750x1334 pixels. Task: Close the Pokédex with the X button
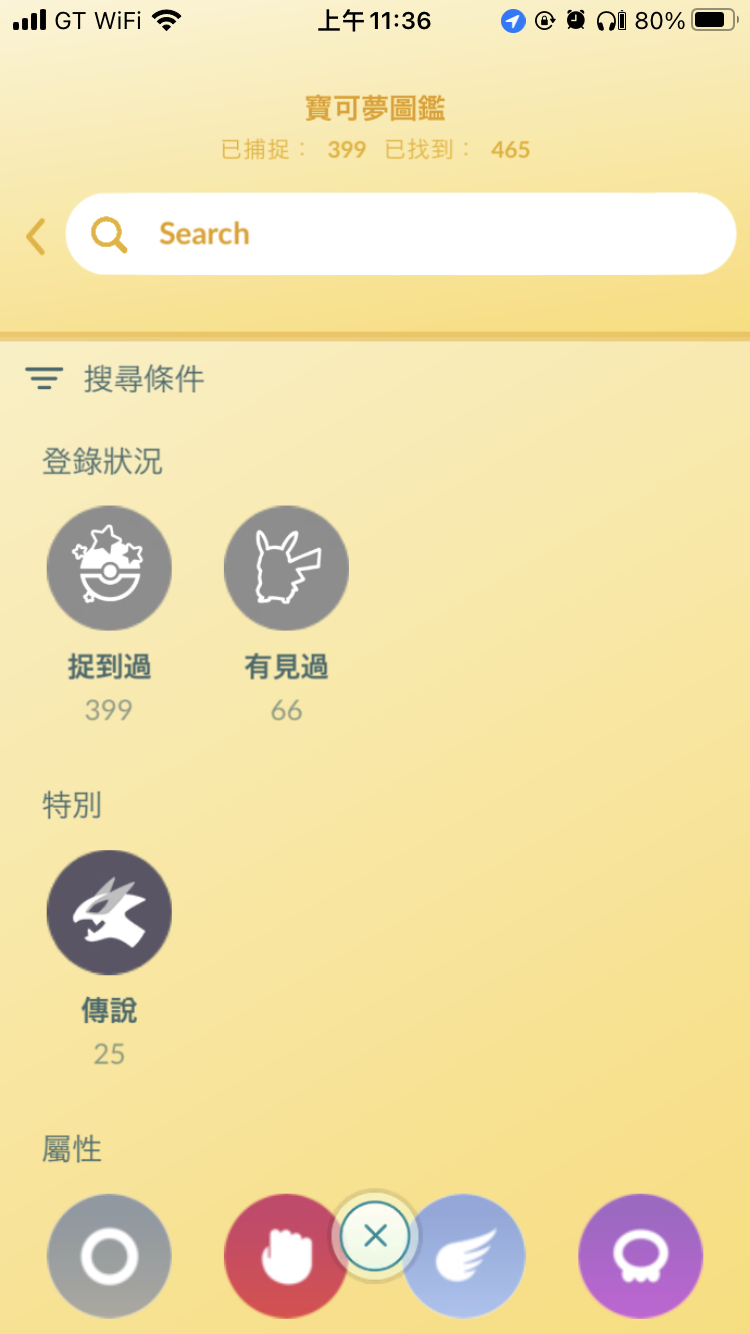375,1236
